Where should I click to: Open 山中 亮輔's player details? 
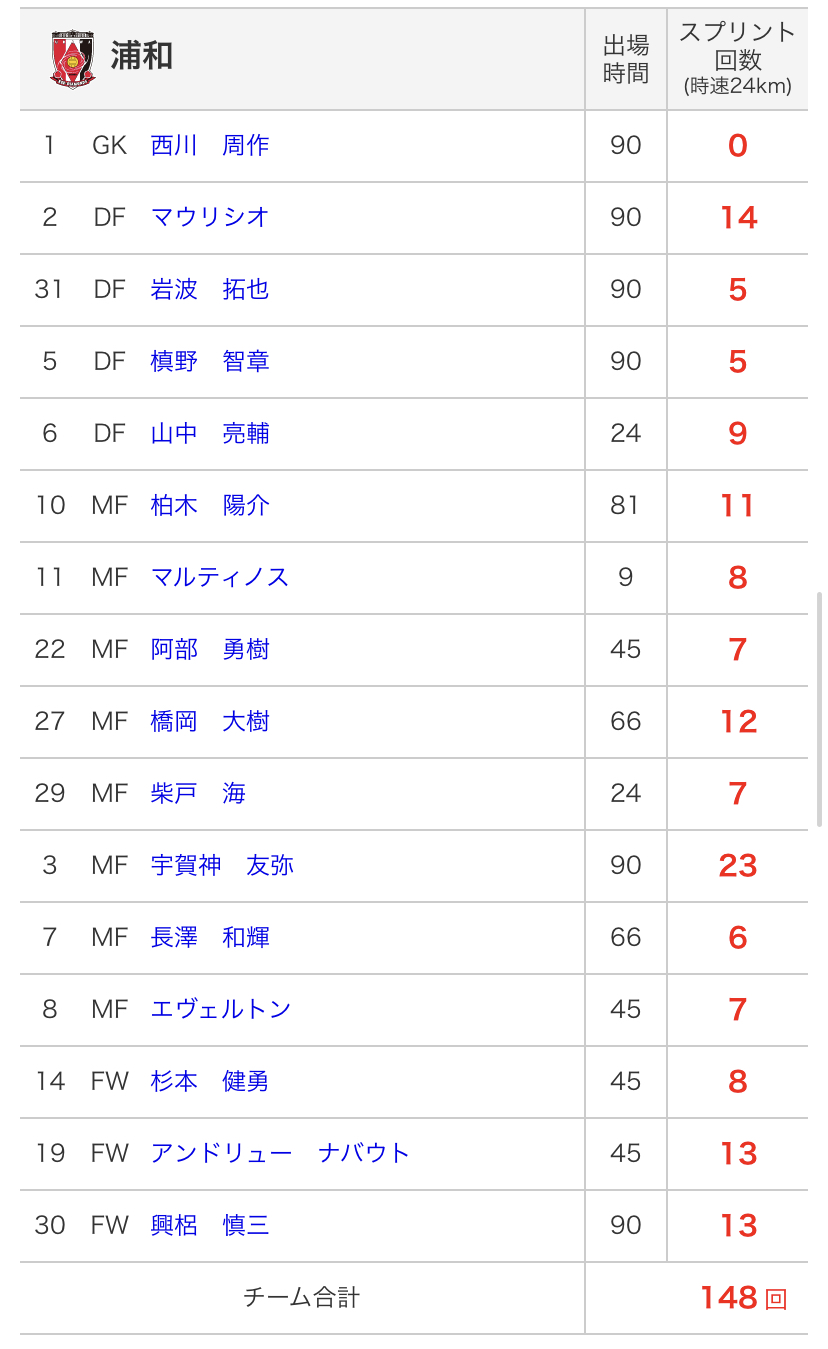210,433
